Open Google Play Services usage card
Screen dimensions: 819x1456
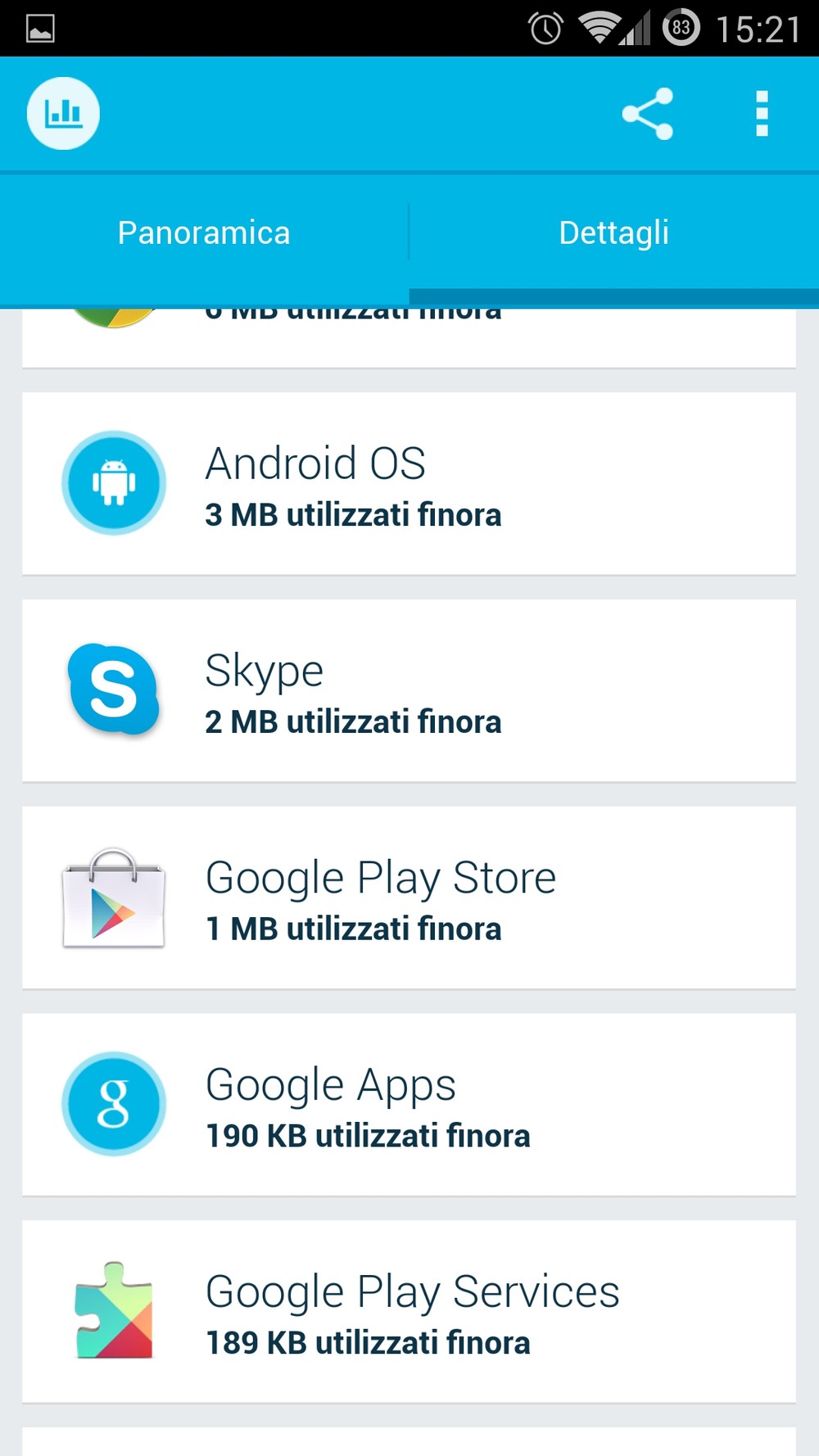coord(409,1313)
